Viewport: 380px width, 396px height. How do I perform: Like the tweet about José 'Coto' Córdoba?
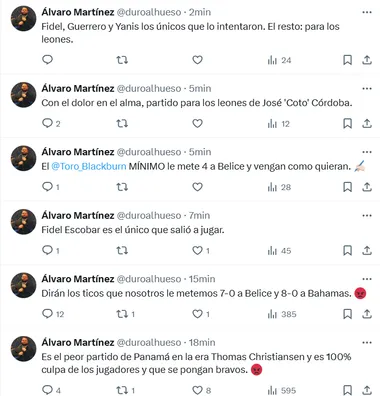[197, 123]
